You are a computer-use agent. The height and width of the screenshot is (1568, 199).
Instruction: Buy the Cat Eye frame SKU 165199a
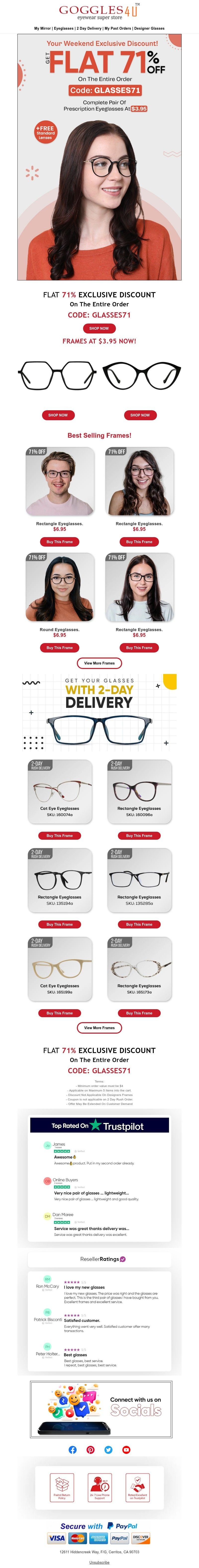59,1013
